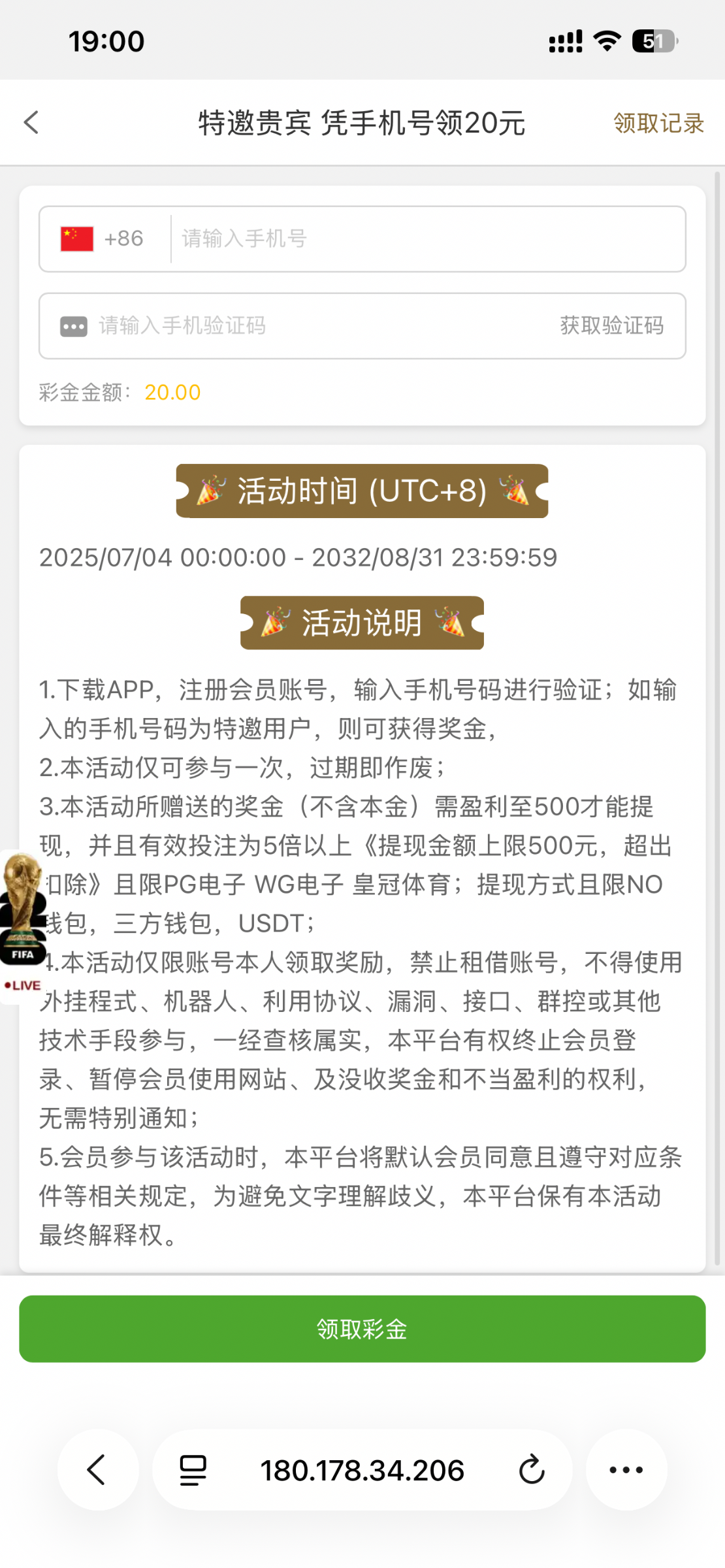Request code via 获取验证码
Viewport: 725px width, 1568px height.
(611, 325)
